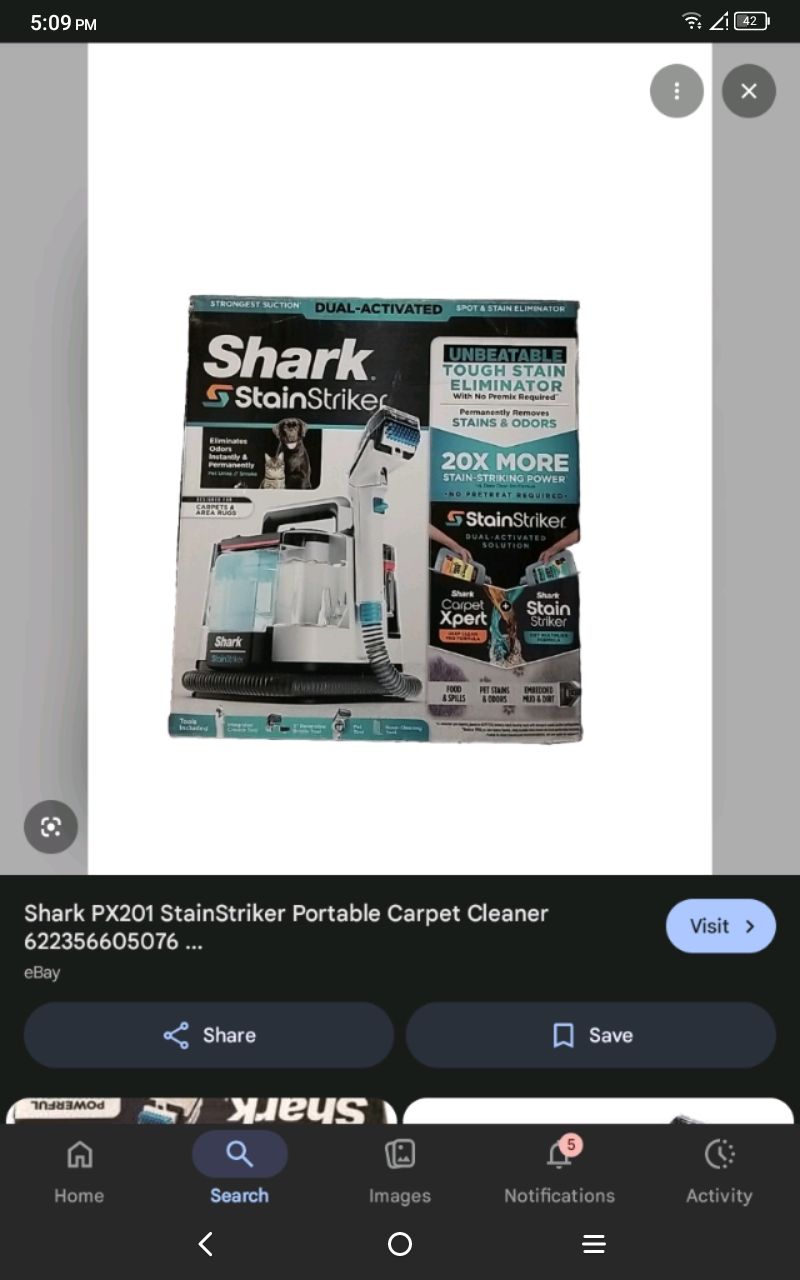Switch to the Search tab
The width and height of the screenshot is (800, 1280).
[x=239, y=1172]
